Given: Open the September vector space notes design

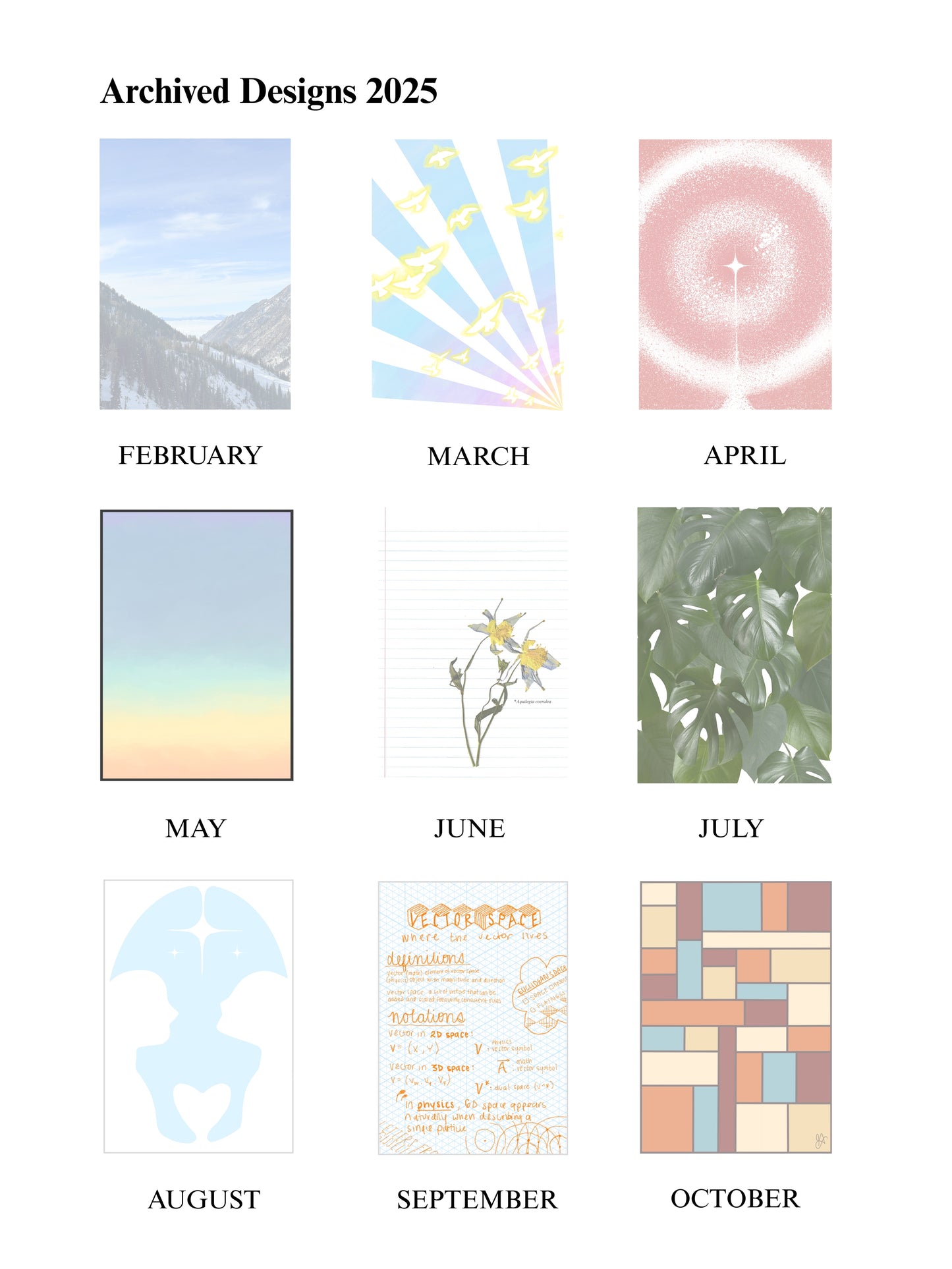Looking at the screenshot, I should click(x=472, y=1017).
